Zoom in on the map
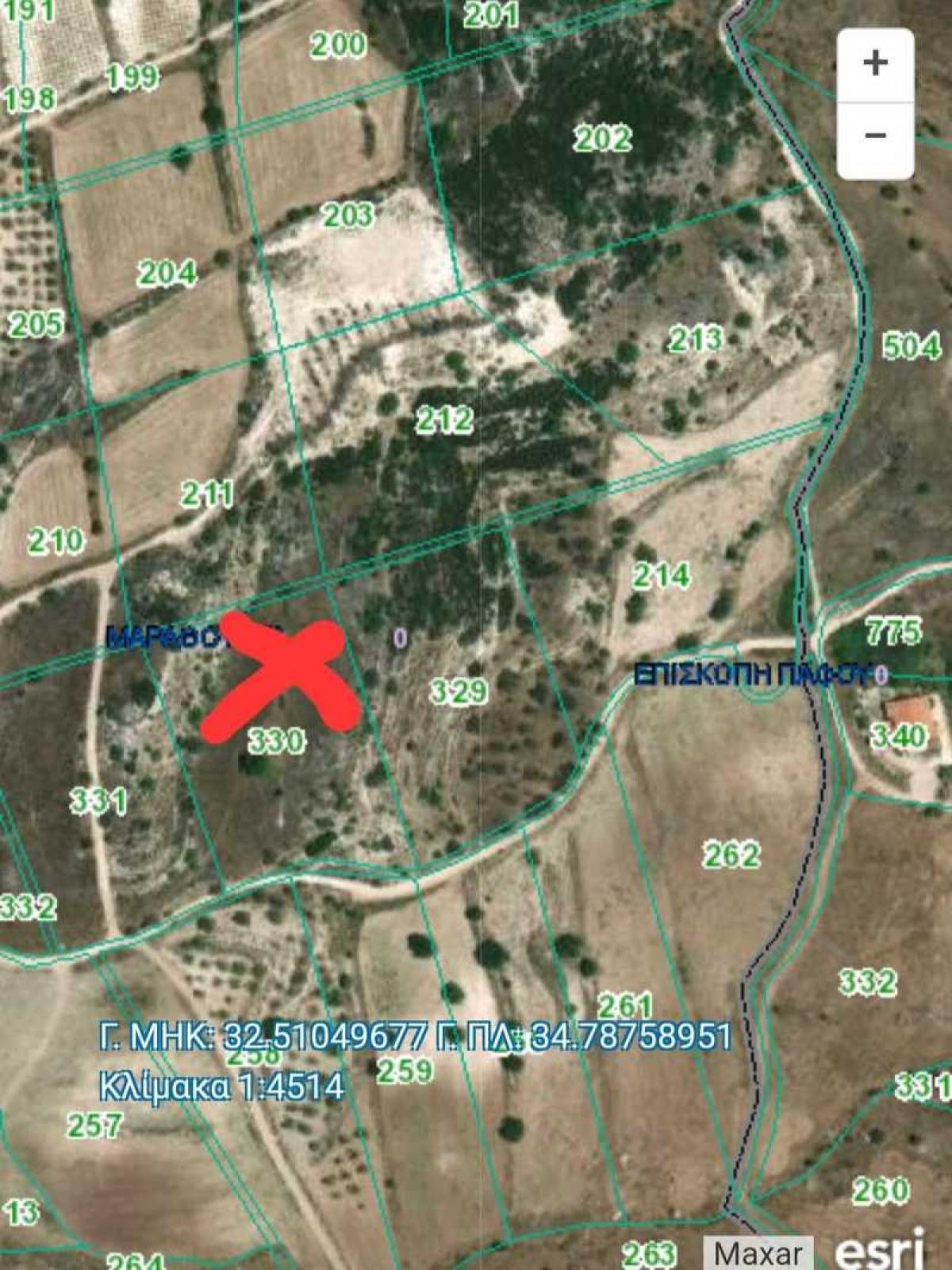The height and width of the screenshot is (1270, 952). [x=875, y=63]
